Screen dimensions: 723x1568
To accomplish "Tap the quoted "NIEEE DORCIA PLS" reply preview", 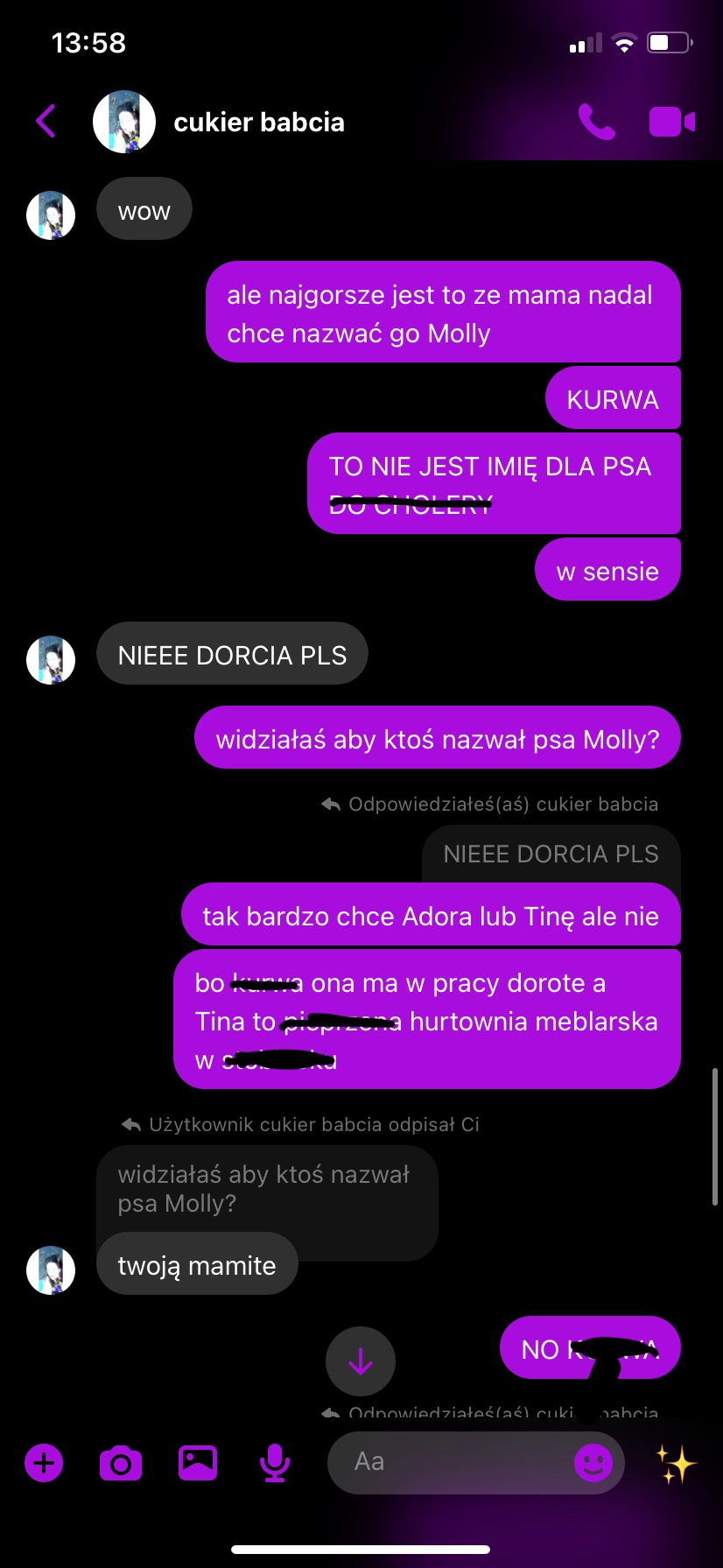I will [x=551, y=854].
